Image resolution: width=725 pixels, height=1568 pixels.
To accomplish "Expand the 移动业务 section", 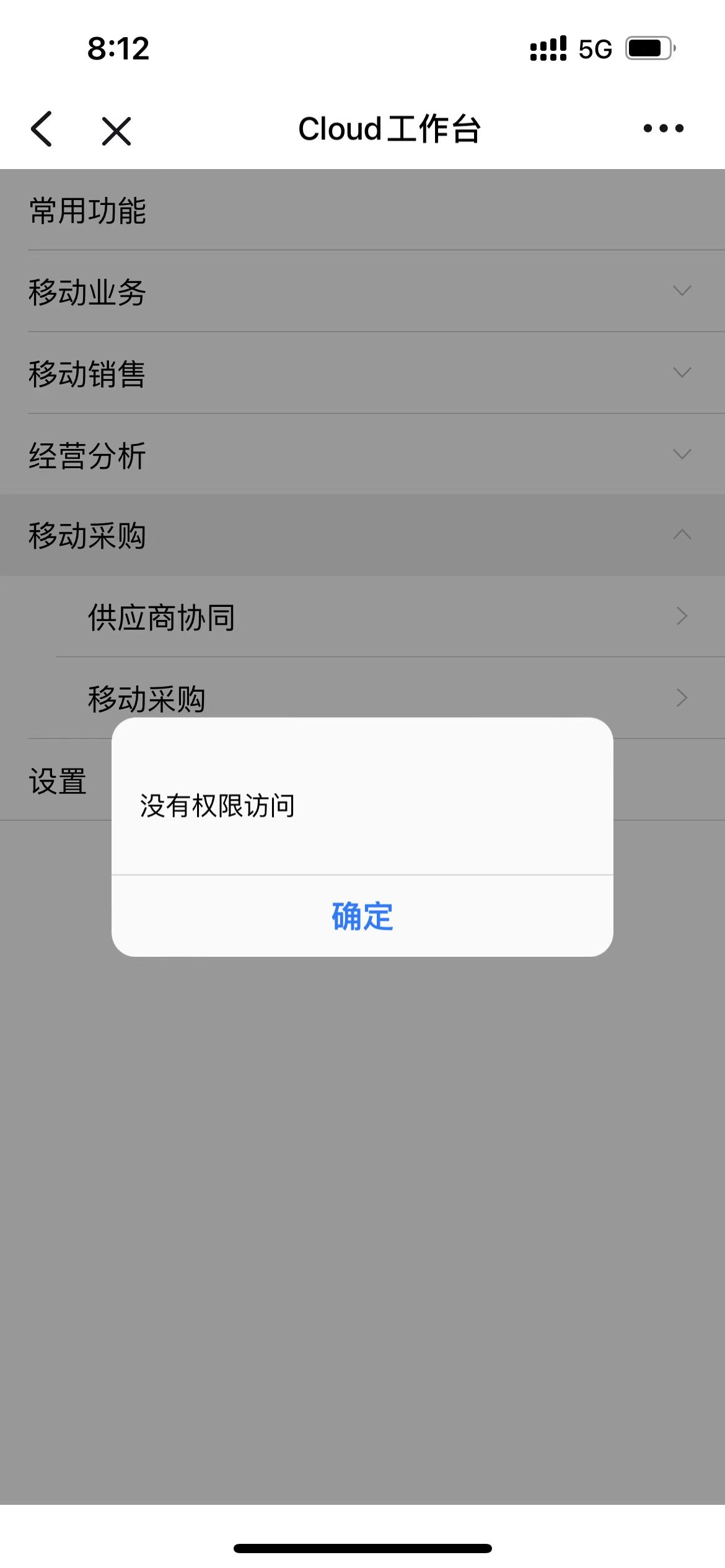I will tap(362, 291).
